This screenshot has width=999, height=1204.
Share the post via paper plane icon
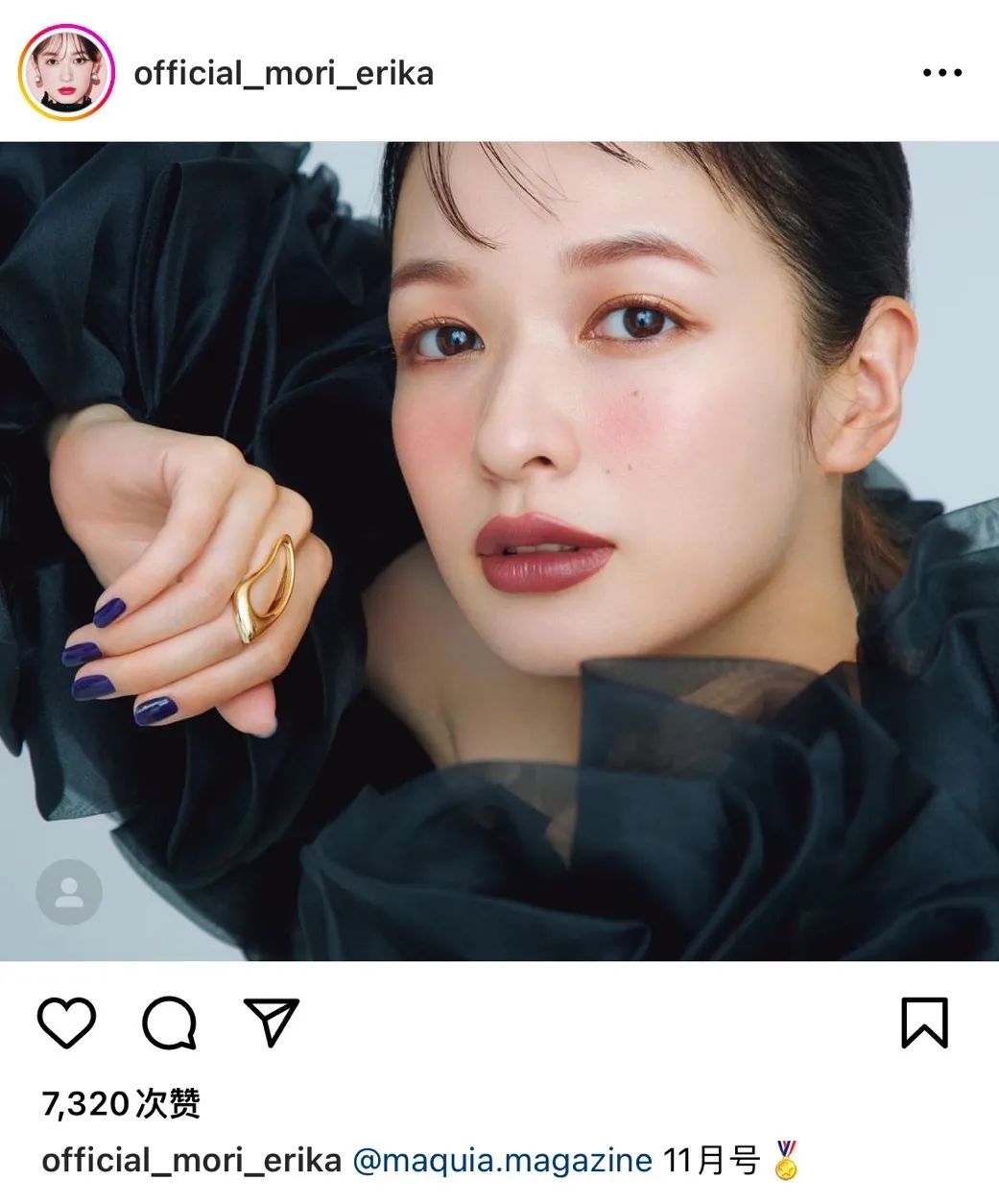(272, 1022)
